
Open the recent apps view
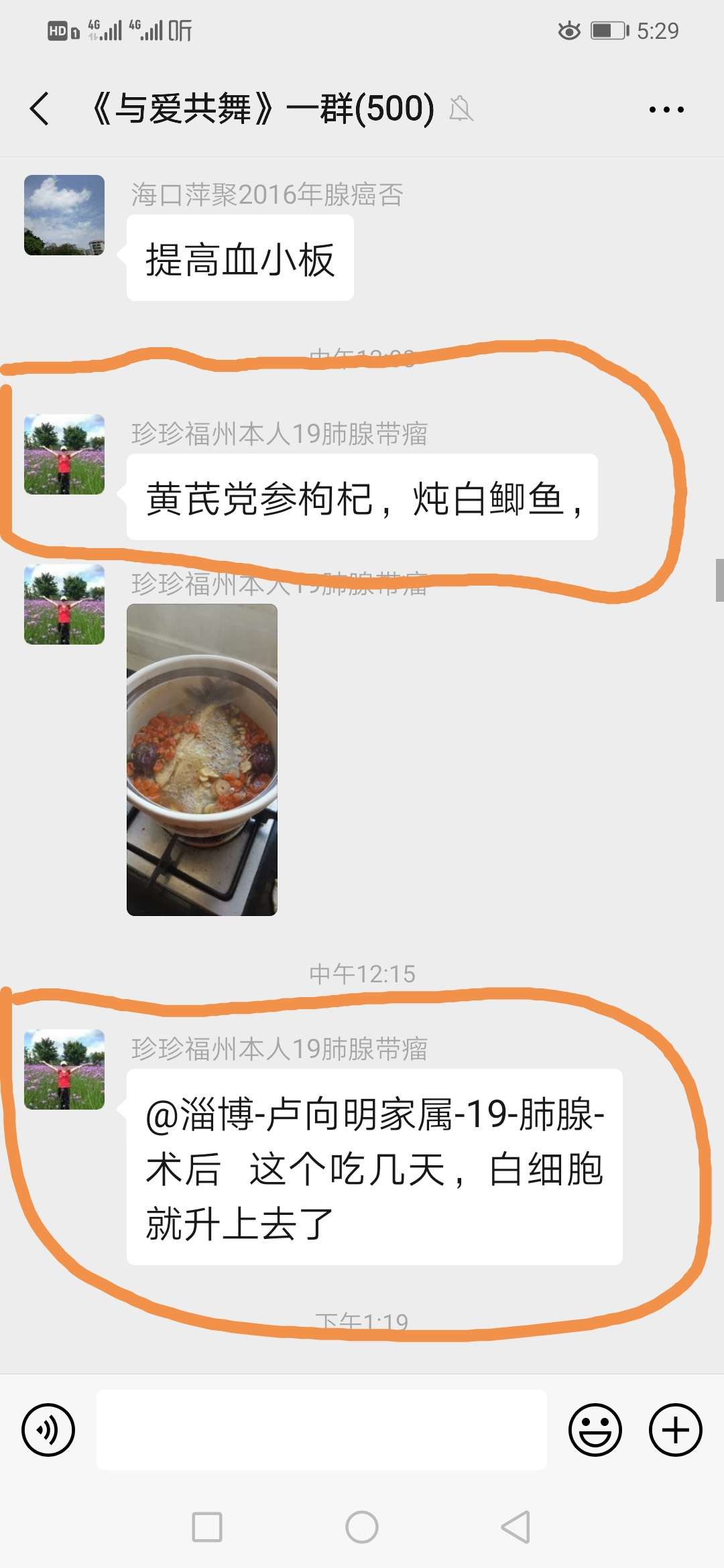click(x=207, y=1527)
